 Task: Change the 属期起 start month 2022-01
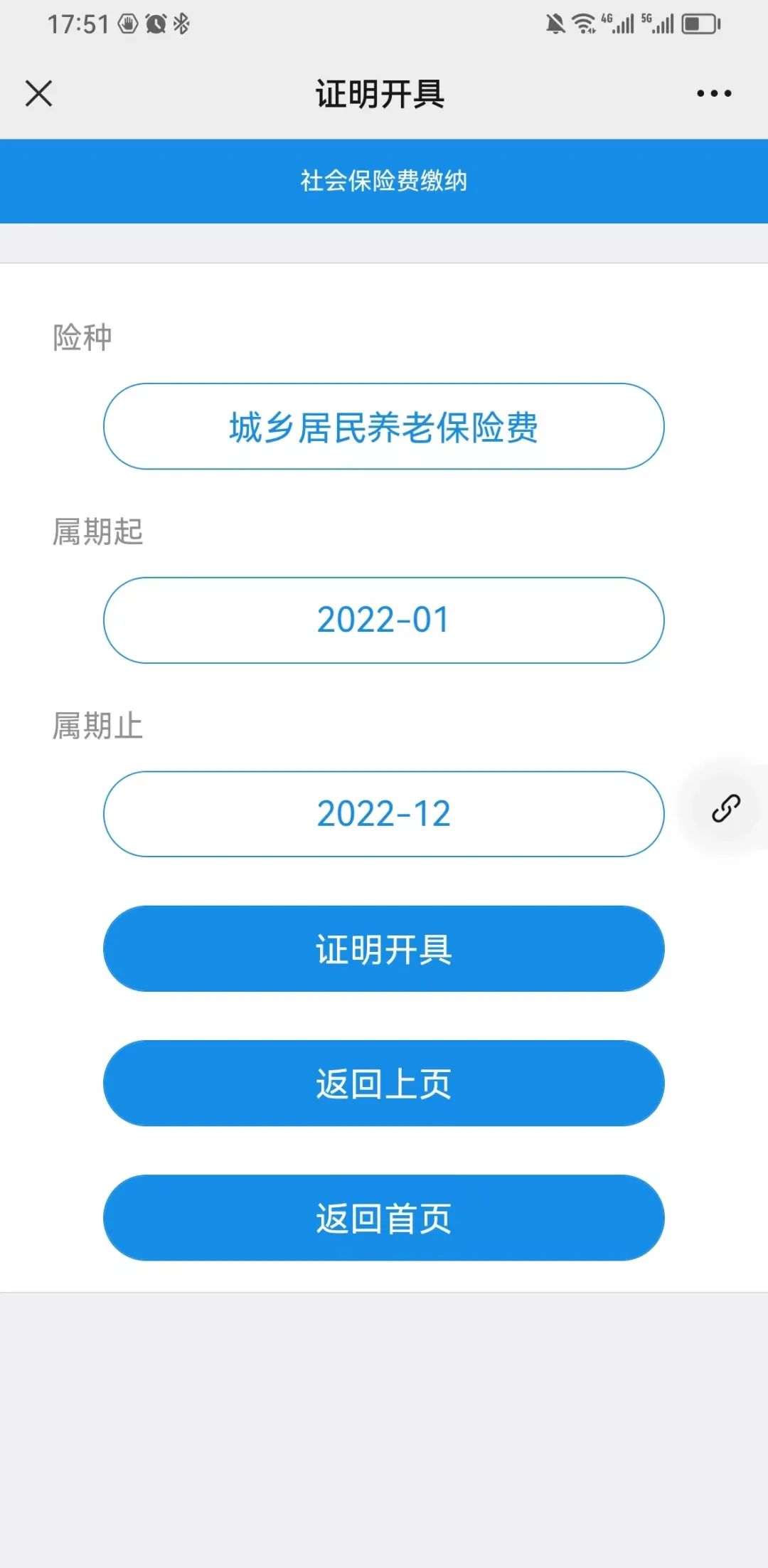tap(384, 620)
